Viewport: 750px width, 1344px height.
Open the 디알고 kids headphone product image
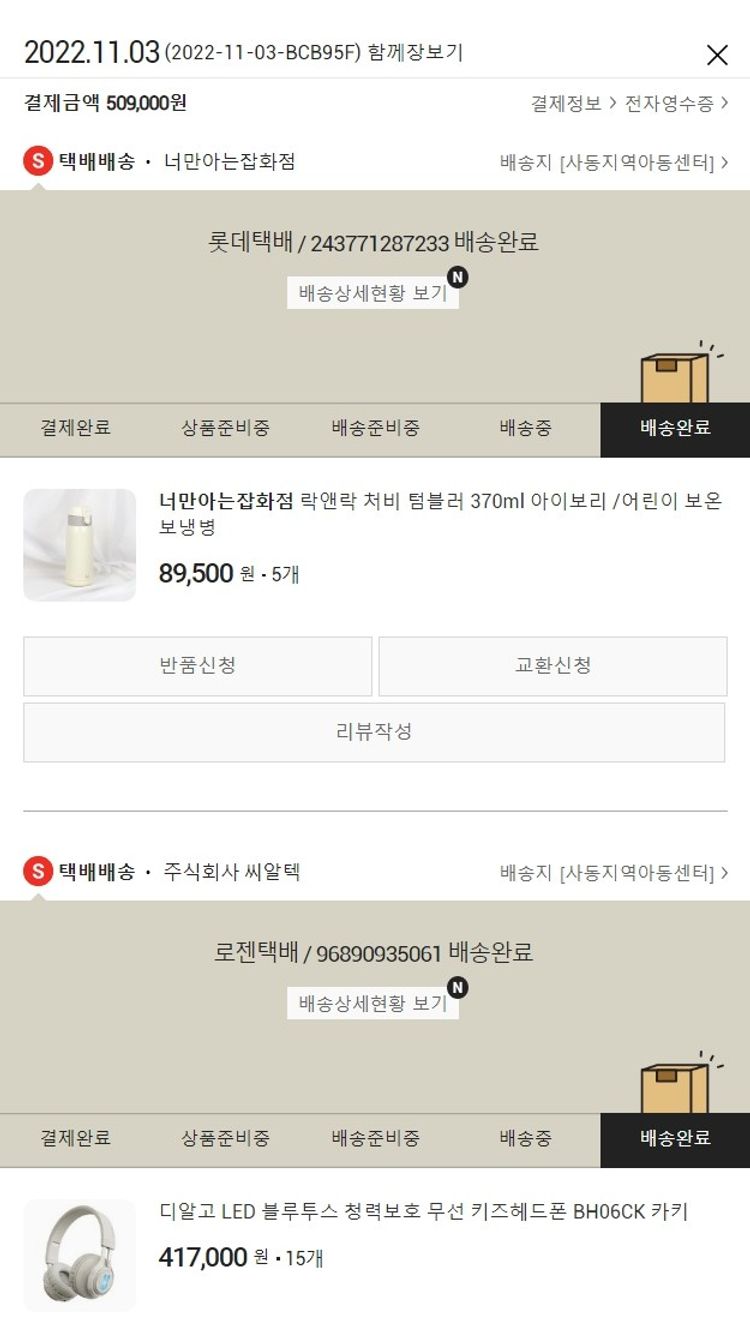80,1255
